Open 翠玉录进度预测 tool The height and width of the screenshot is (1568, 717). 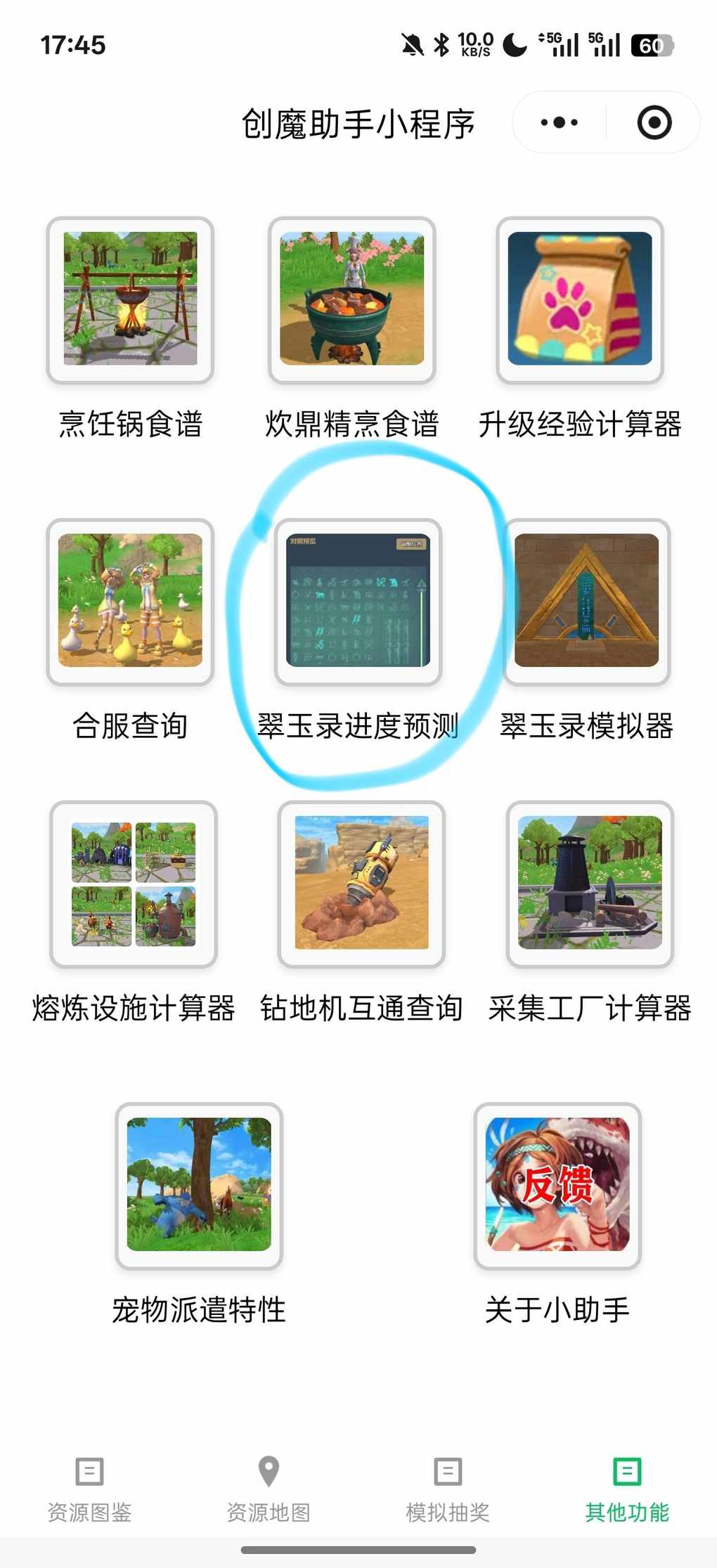[358, 602]
